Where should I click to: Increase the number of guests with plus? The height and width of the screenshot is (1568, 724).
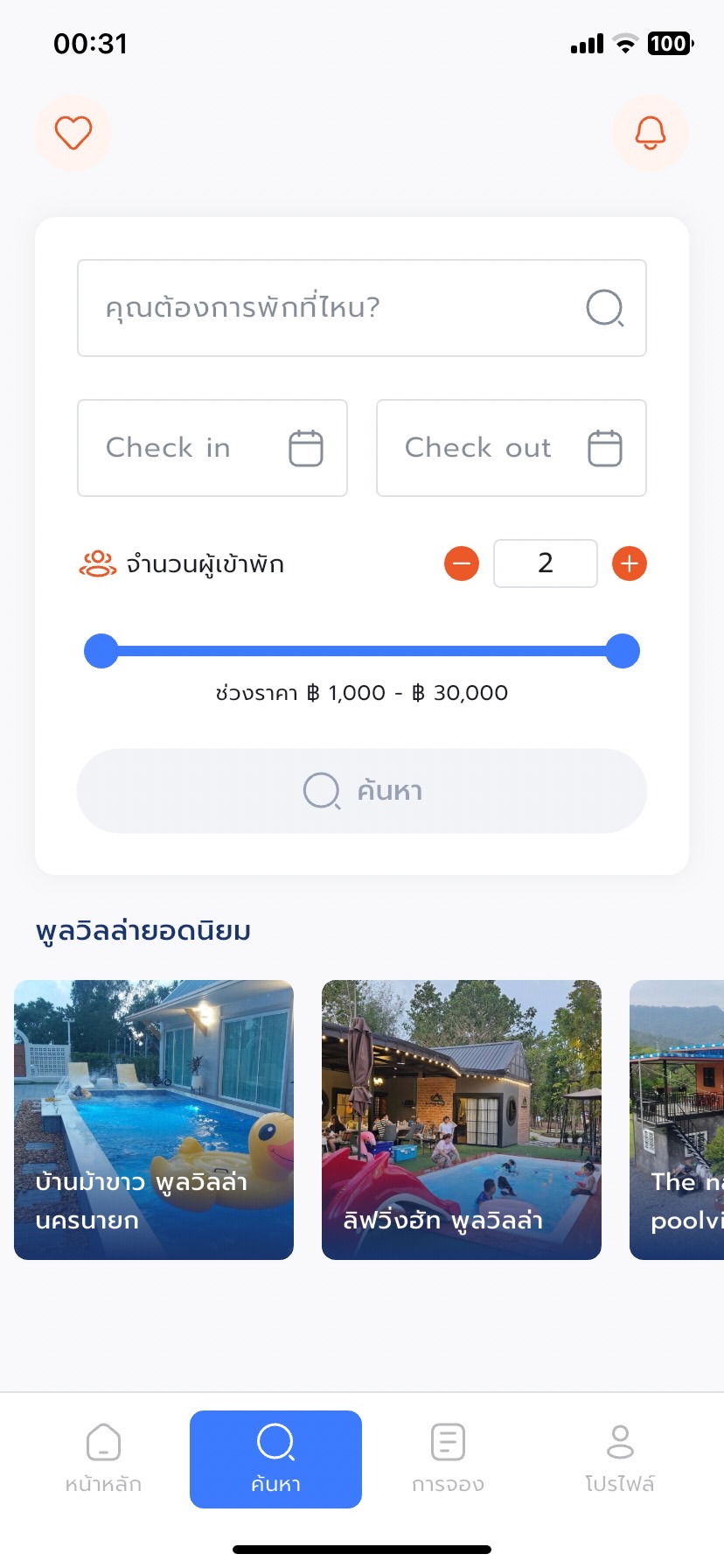click(630, 563)
